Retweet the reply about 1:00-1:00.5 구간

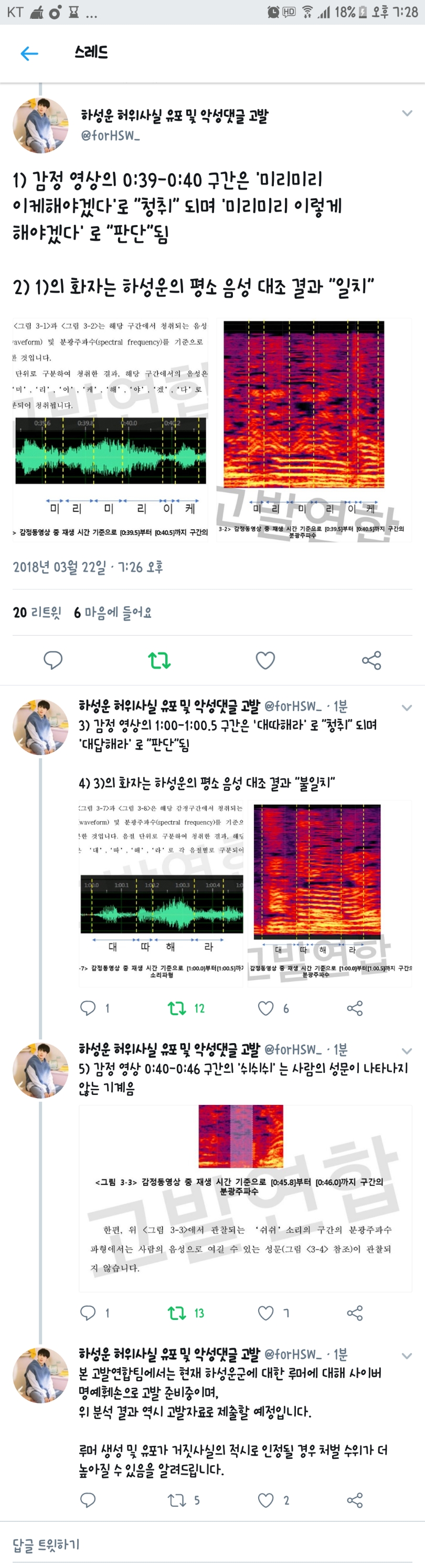click(177, 1008)
